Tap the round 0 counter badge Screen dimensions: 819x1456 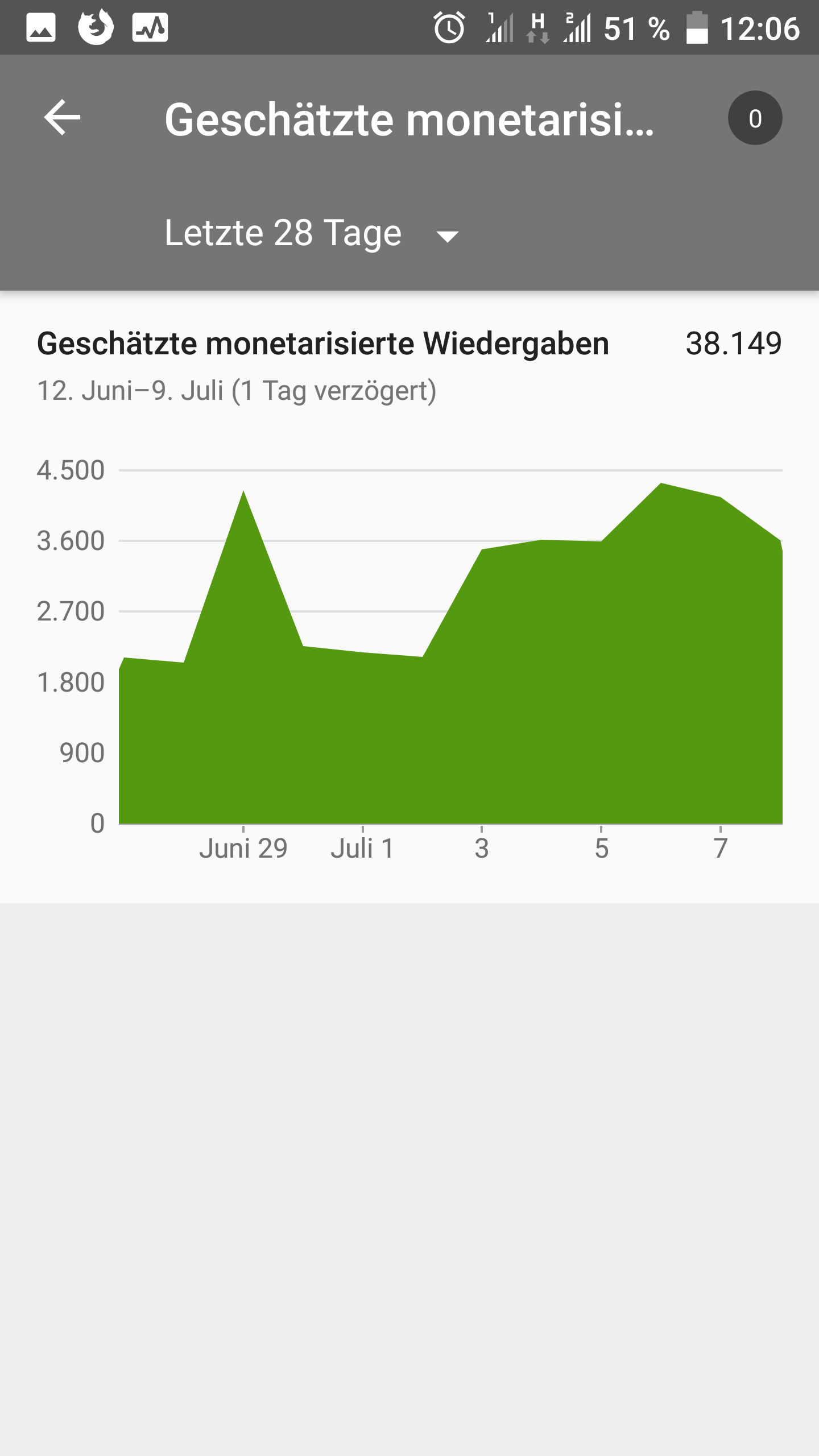pos(755,118)
